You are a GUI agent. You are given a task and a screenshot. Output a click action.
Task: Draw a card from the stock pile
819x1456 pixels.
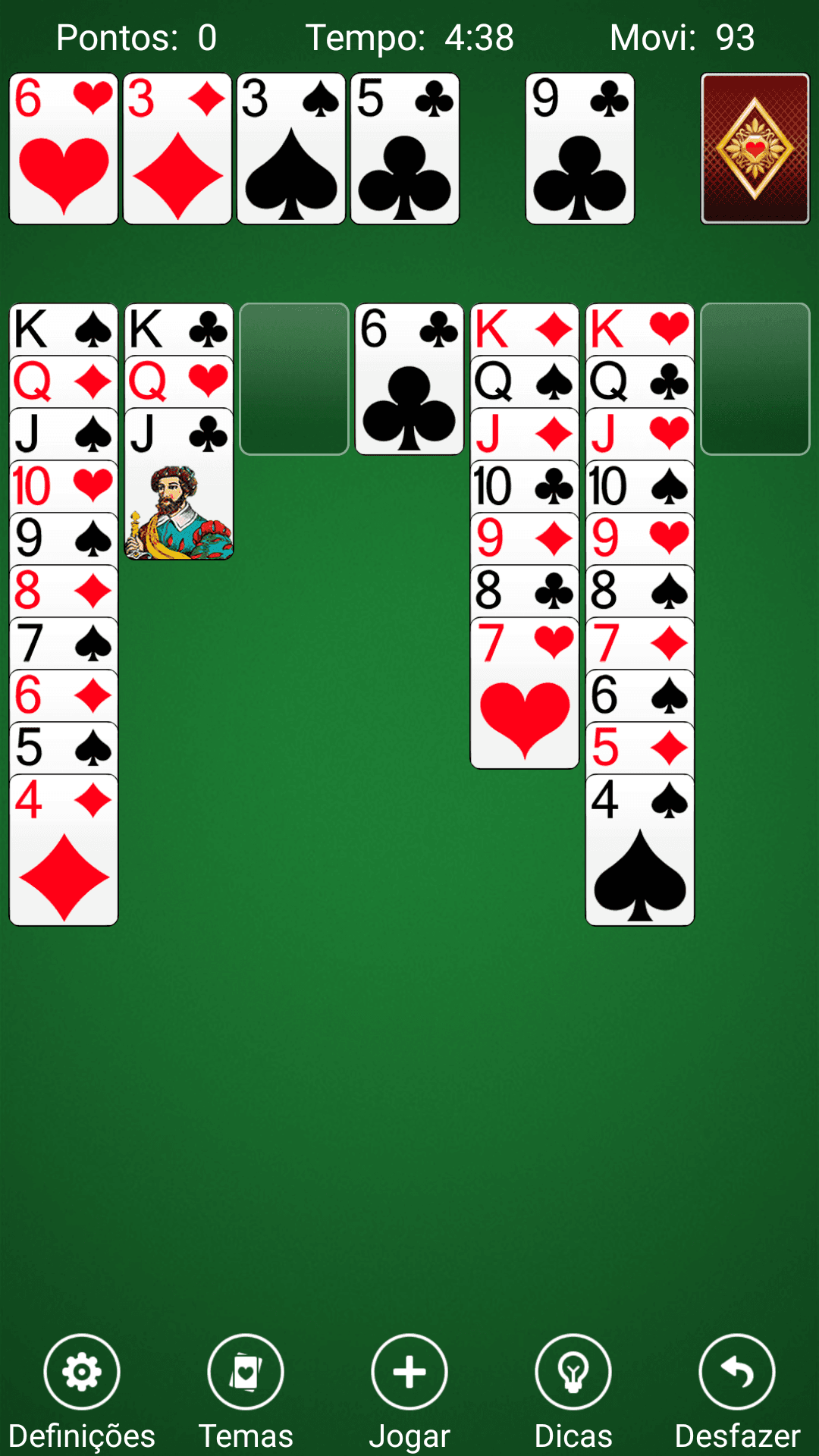click(x=755, y=149)
